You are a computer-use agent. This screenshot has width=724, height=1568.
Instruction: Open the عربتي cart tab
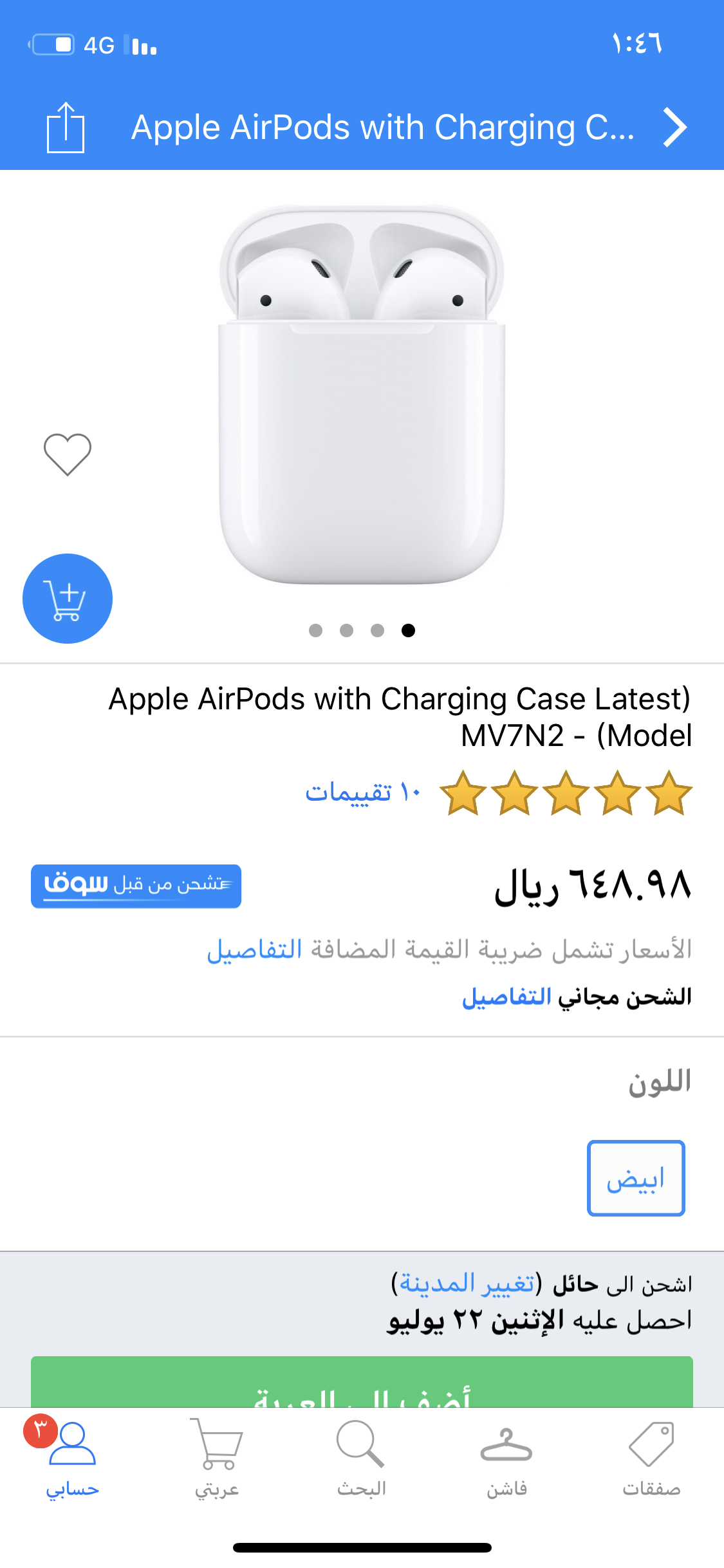tap(217, 1459)
